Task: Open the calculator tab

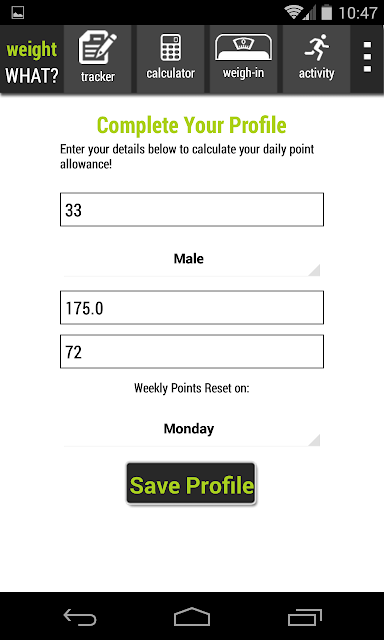Action: point(171,59)
